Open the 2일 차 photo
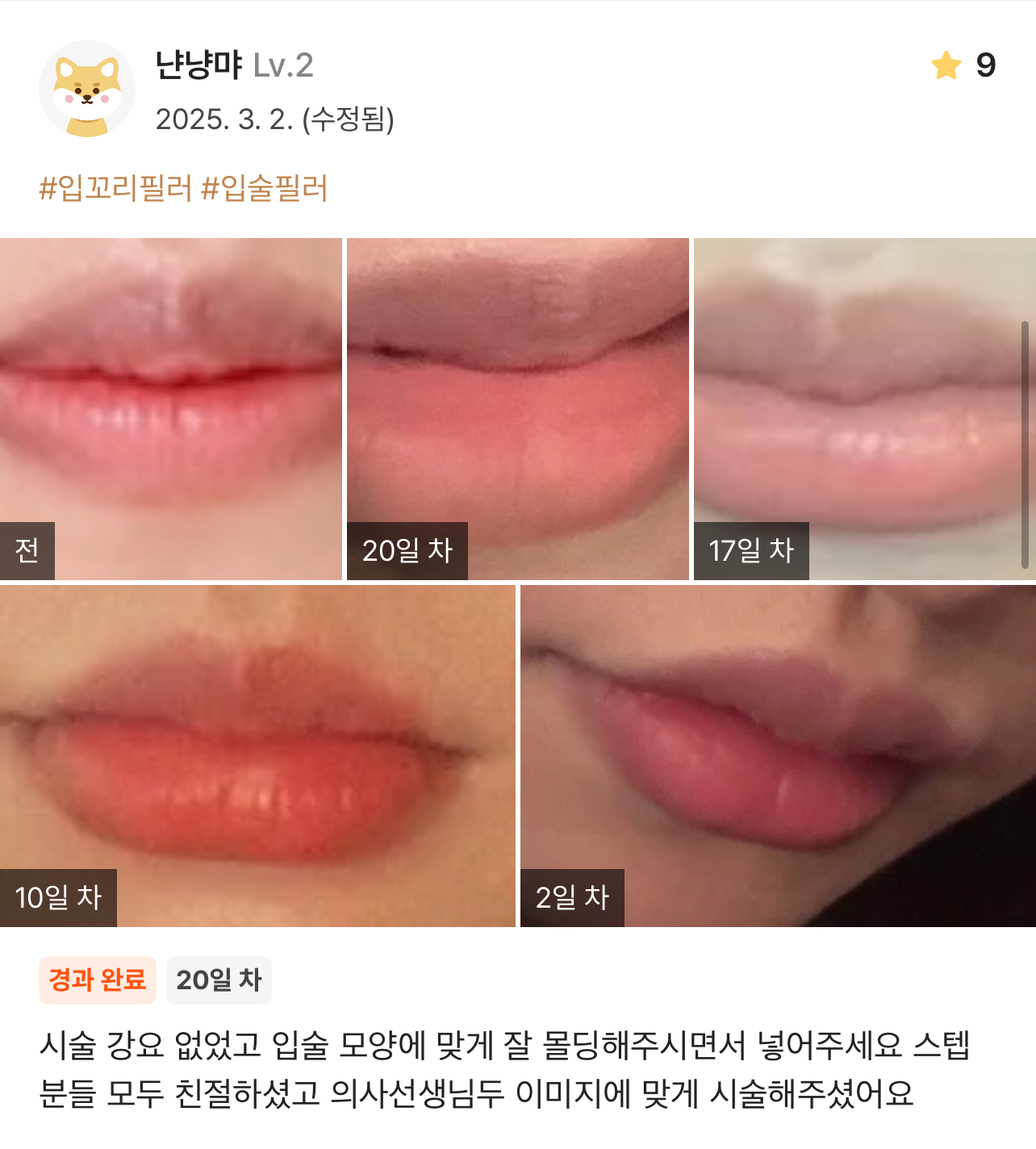Screen dimensions: 1036x1149 (x=778, y=755)
